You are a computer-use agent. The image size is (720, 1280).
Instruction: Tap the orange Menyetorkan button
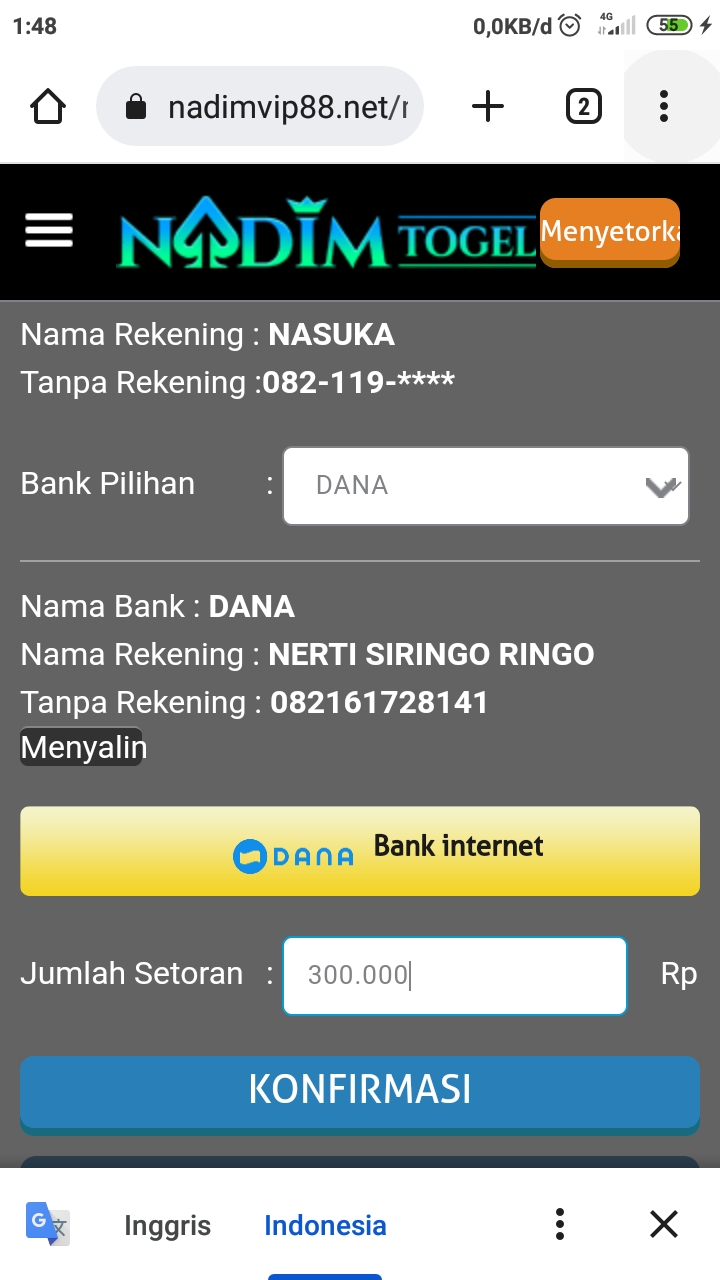coord(610,232)
